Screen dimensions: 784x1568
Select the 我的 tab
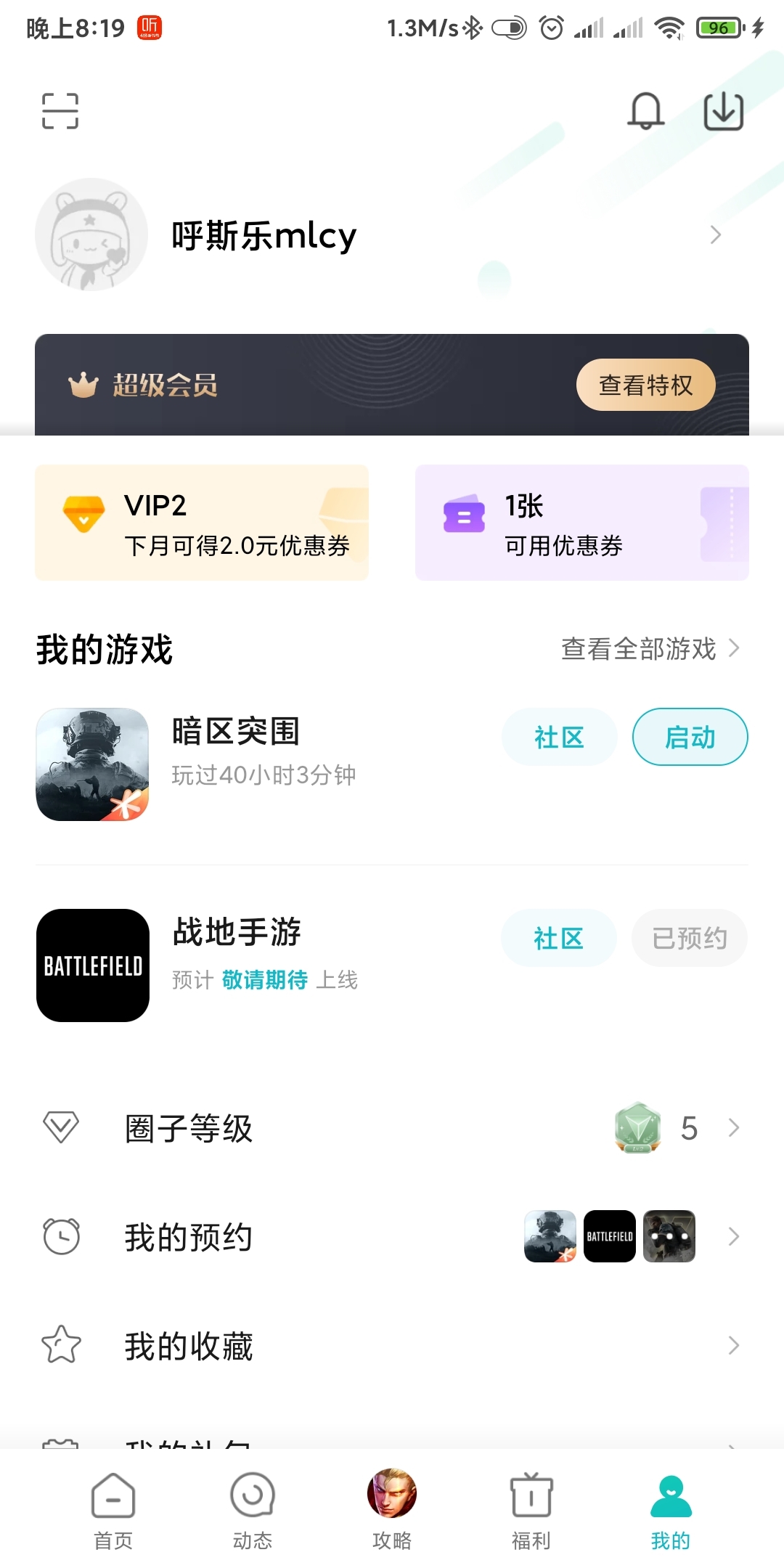pyautogui.click(x=671, y=1510)
